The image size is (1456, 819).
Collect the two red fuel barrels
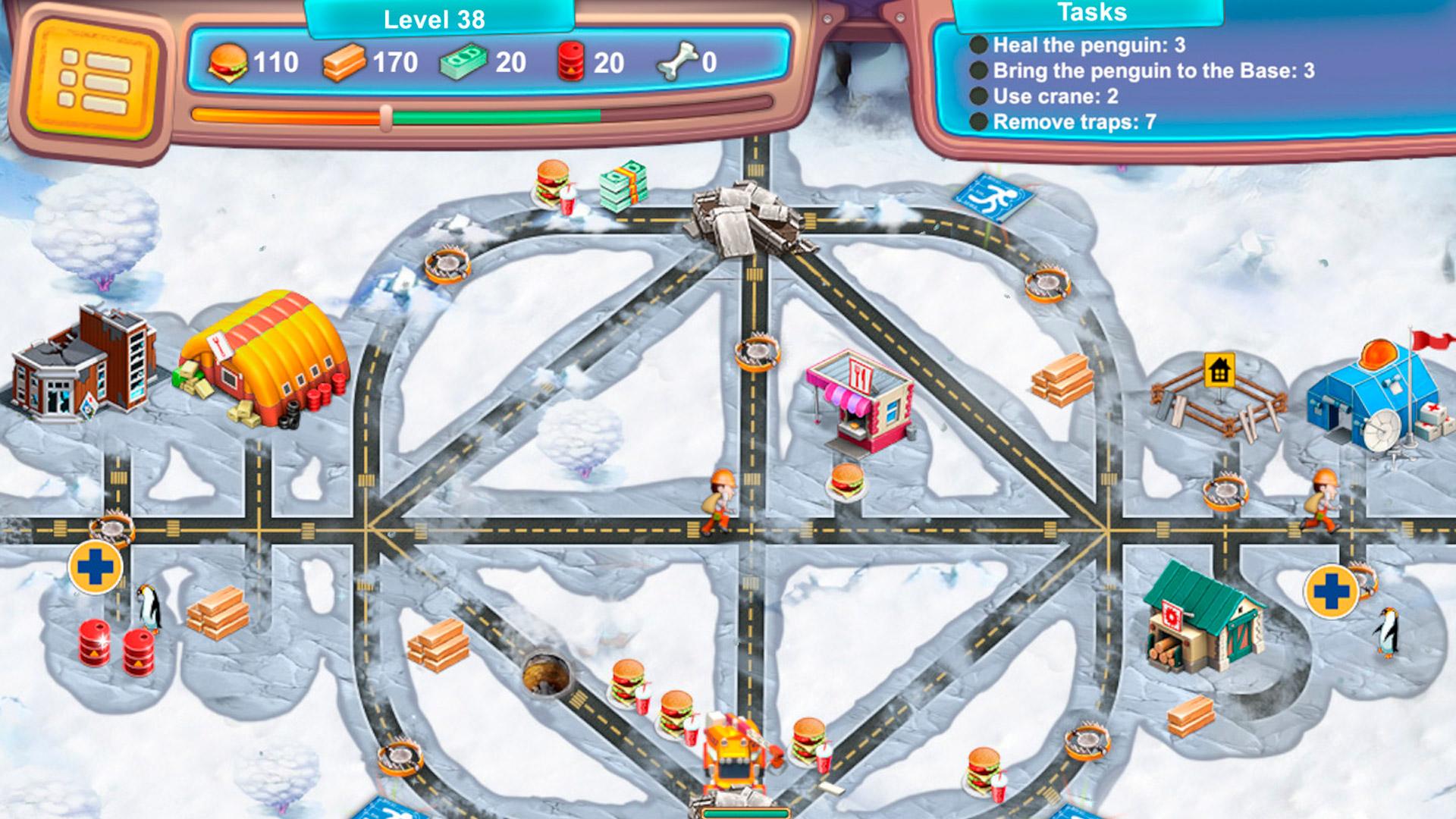pos(116,646)
